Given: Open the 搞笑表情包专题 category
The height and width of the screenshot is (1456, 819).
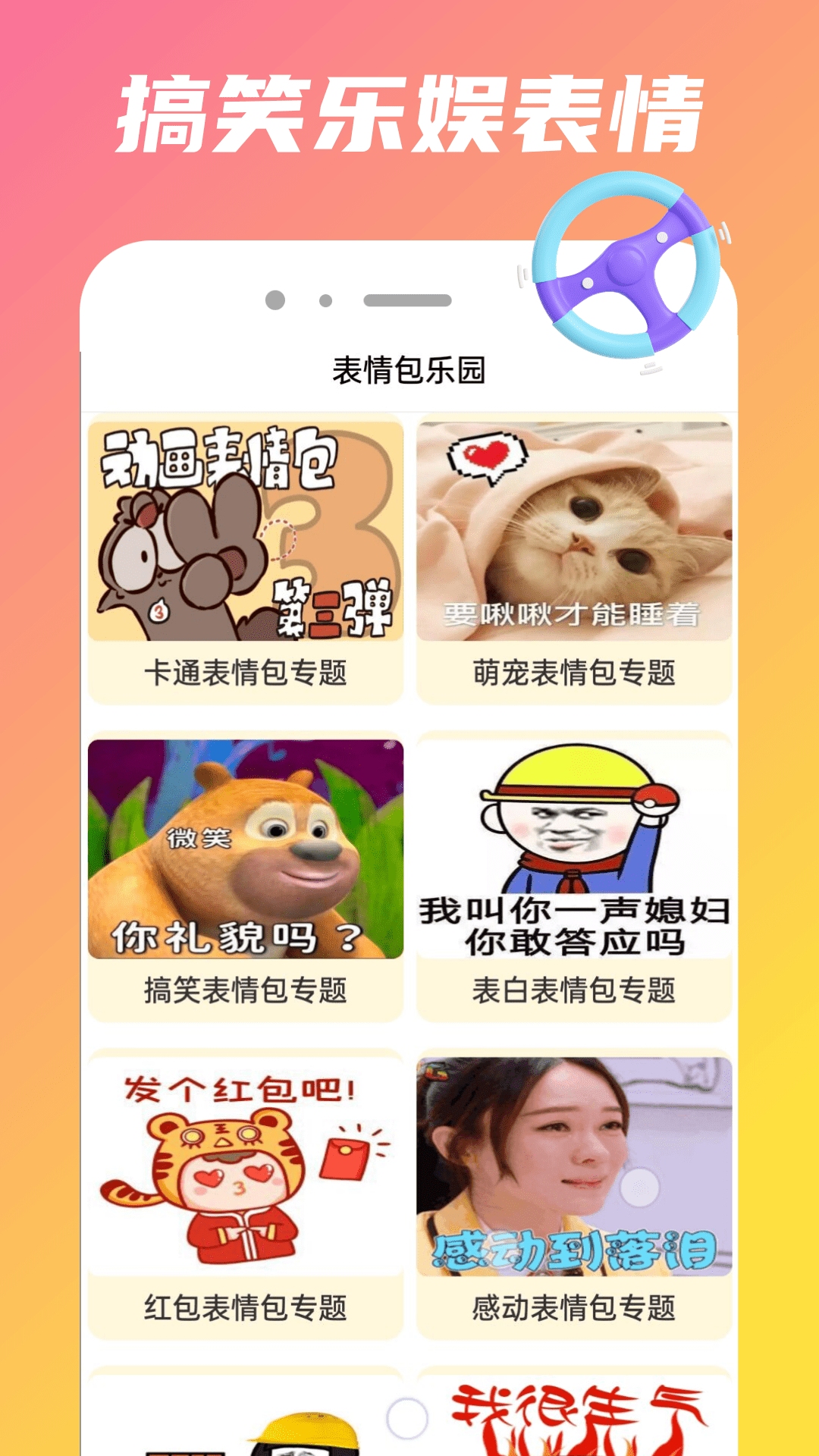Looking at the screenshot, I should pos(247,987).
